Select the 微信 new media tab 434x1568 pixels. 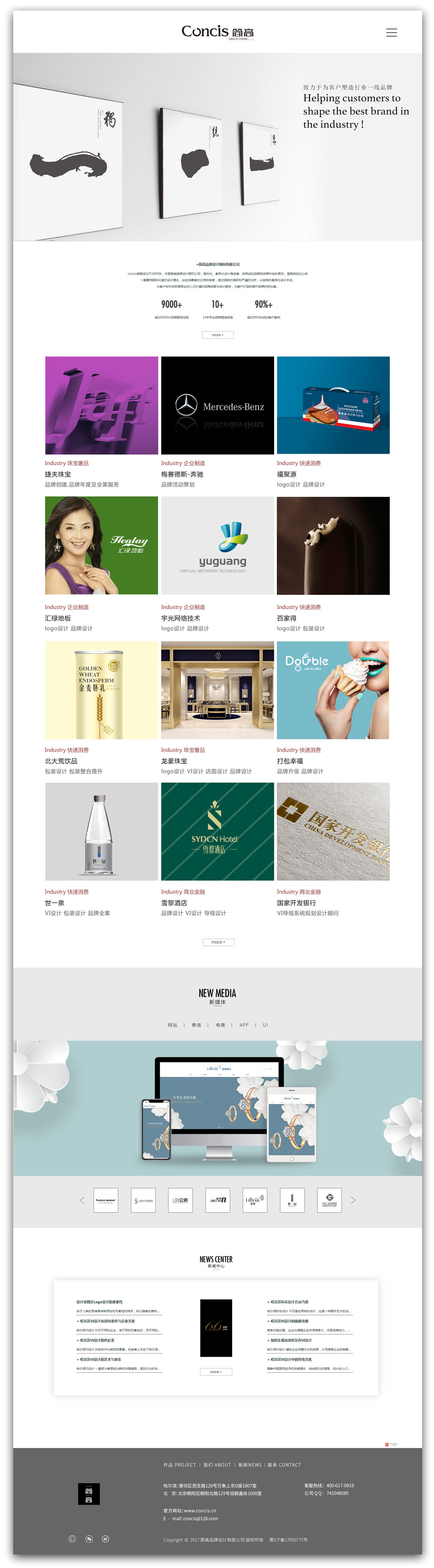196,1025
